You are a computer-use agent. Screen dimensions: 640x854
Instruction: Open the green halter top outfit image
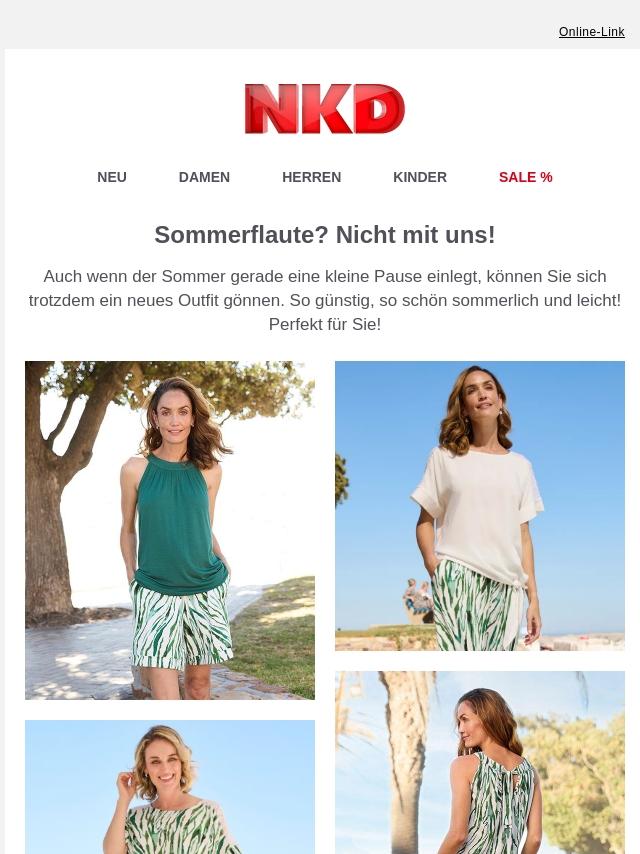170,530
